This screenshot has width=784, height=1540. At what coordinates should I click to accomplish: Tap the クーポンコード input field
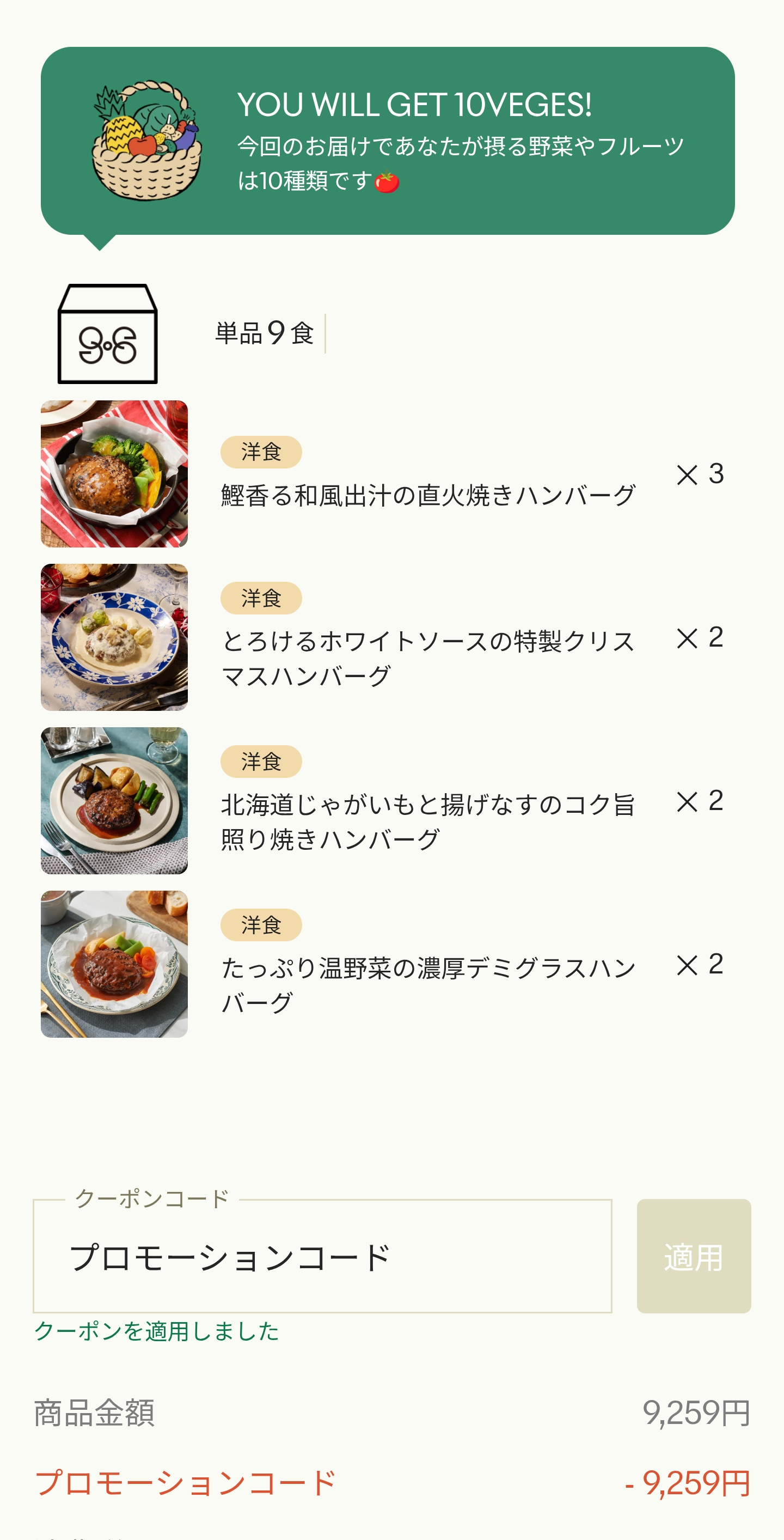point(322,1256)
